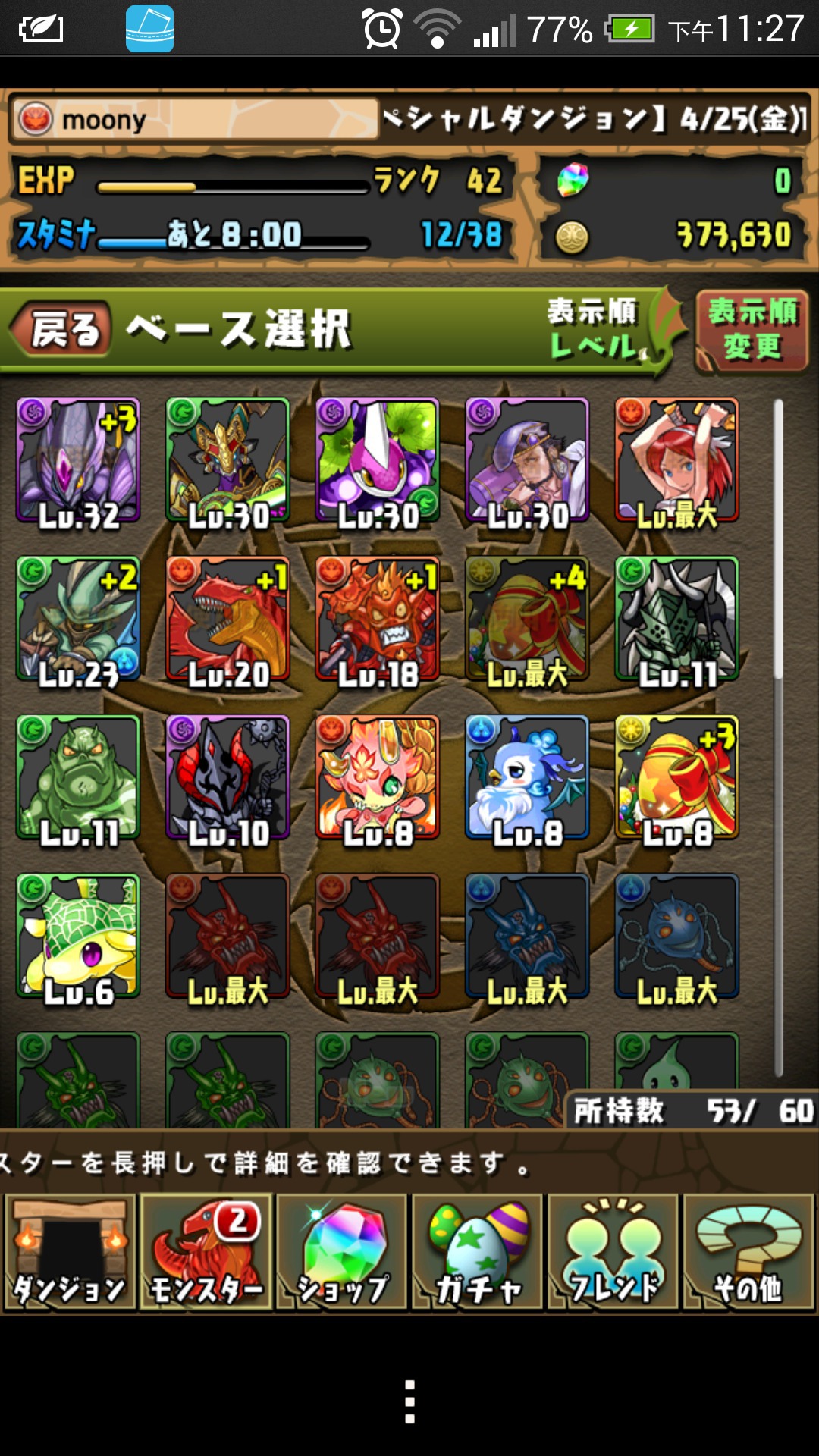
Task: Switch to the フレンド tab
Action: (613, 1252)
